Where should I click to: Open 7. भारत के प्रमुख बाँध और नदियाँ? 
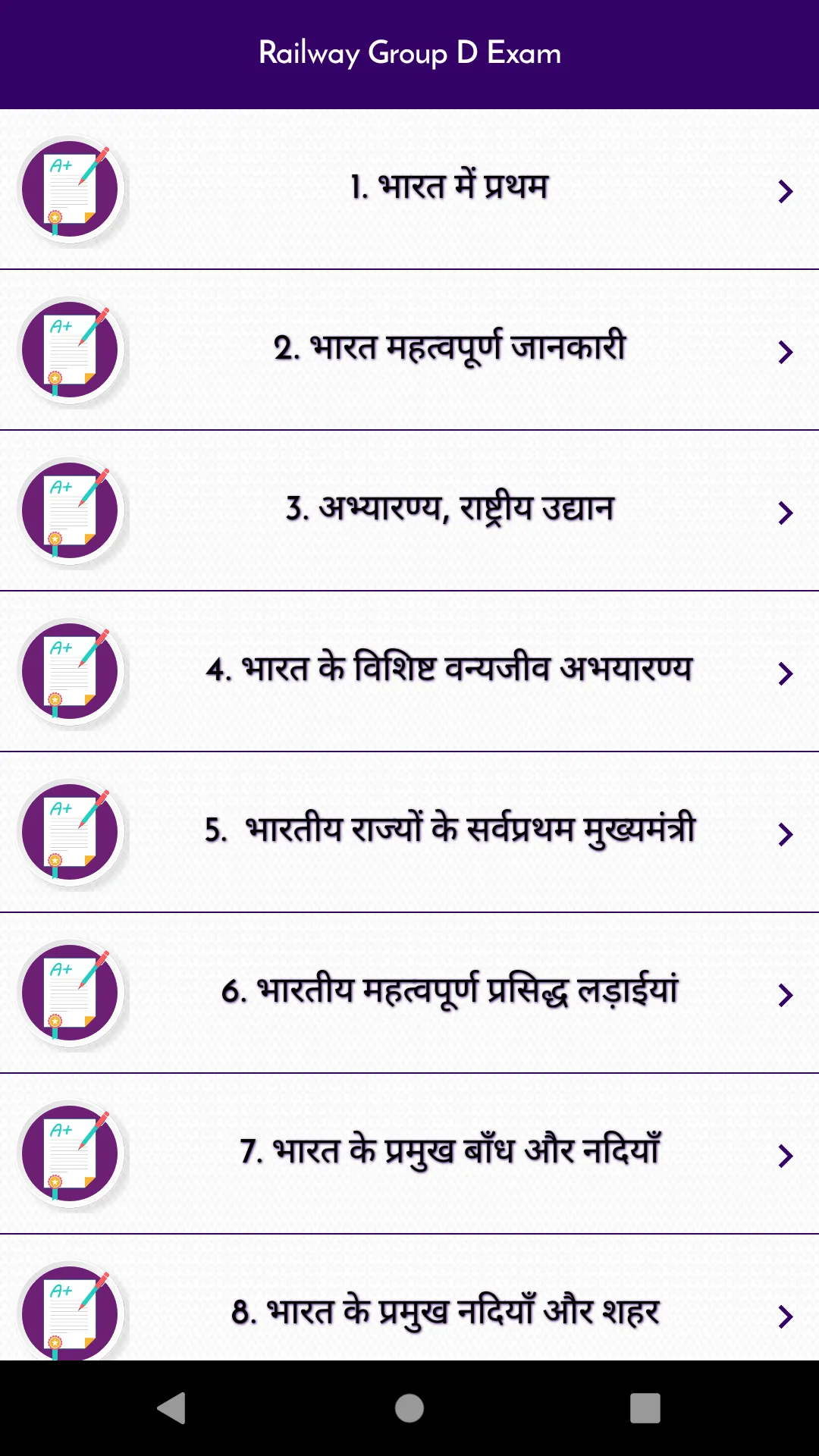(x=409, y=1153)
